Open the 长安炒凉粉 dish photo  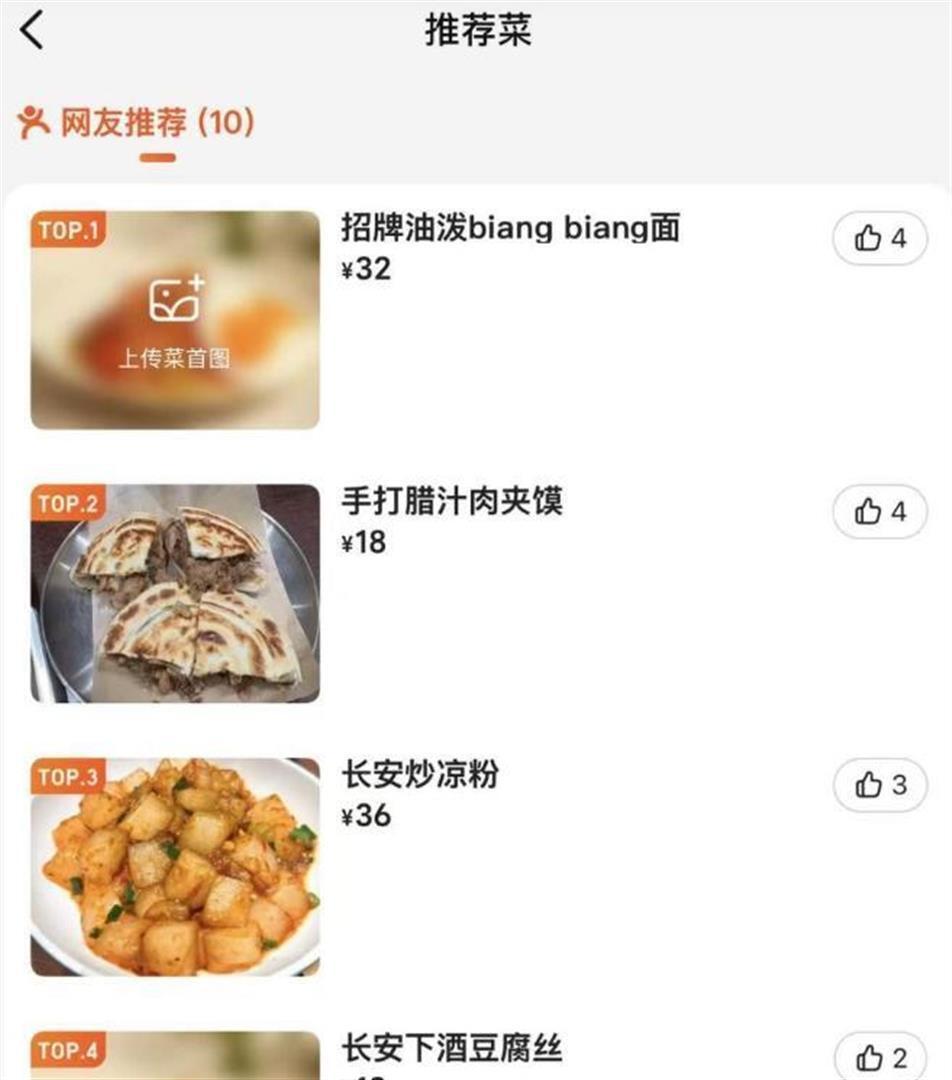(175, 865)
